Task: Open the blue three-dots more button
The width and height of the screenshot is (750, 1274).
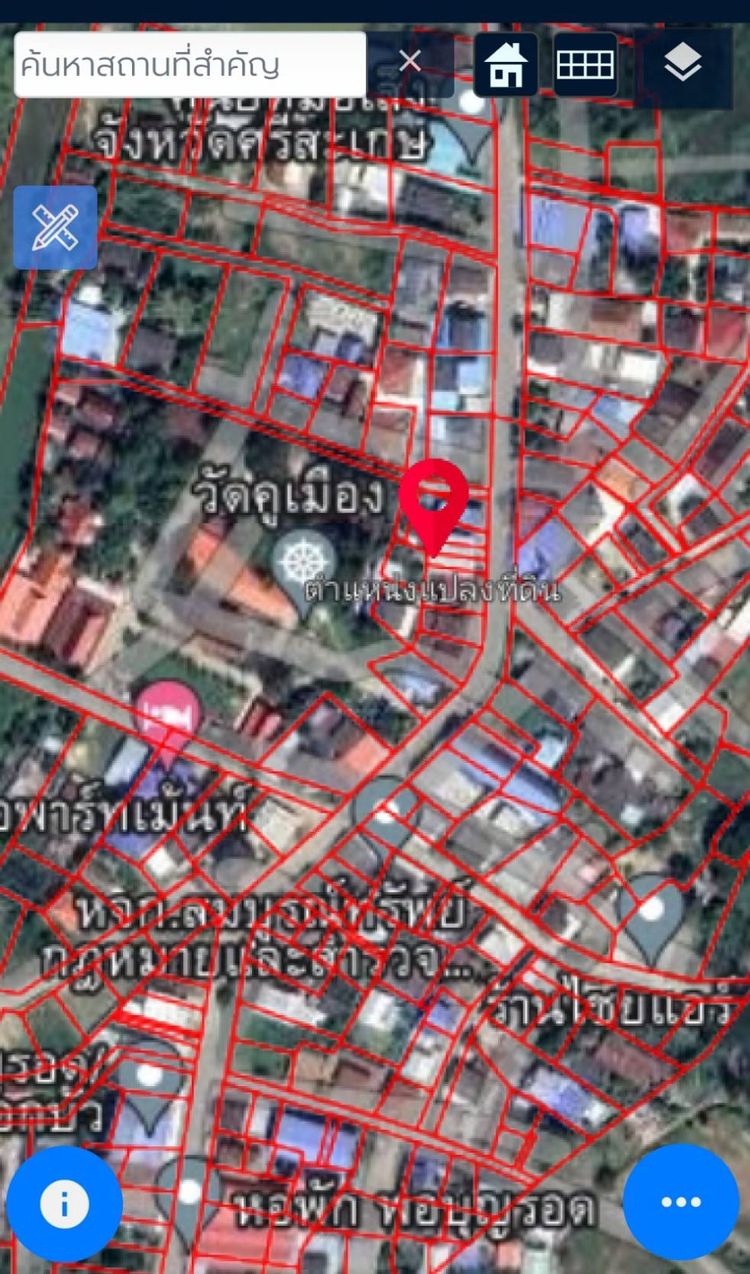Action: 681,1202
